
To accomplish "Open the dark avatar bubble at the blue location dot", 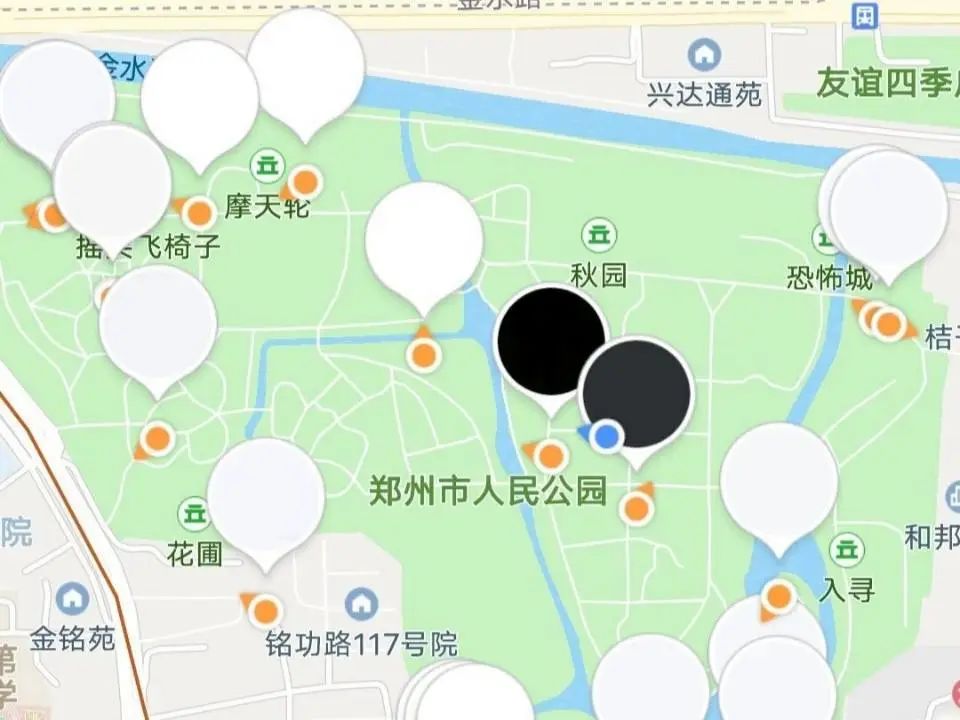I will (636, 393).
